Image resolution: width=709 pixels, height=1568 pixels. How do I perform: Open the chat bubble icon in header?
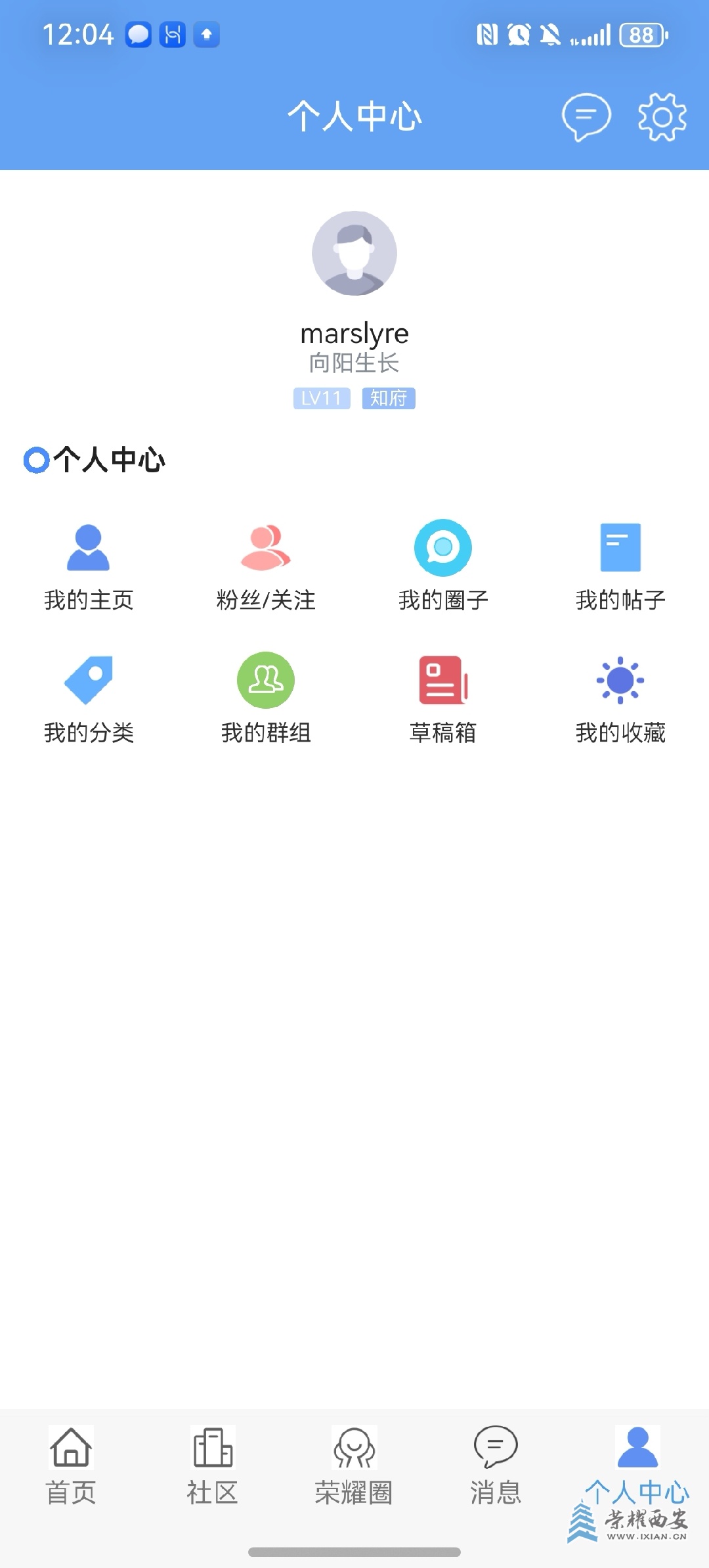[586, 117]
